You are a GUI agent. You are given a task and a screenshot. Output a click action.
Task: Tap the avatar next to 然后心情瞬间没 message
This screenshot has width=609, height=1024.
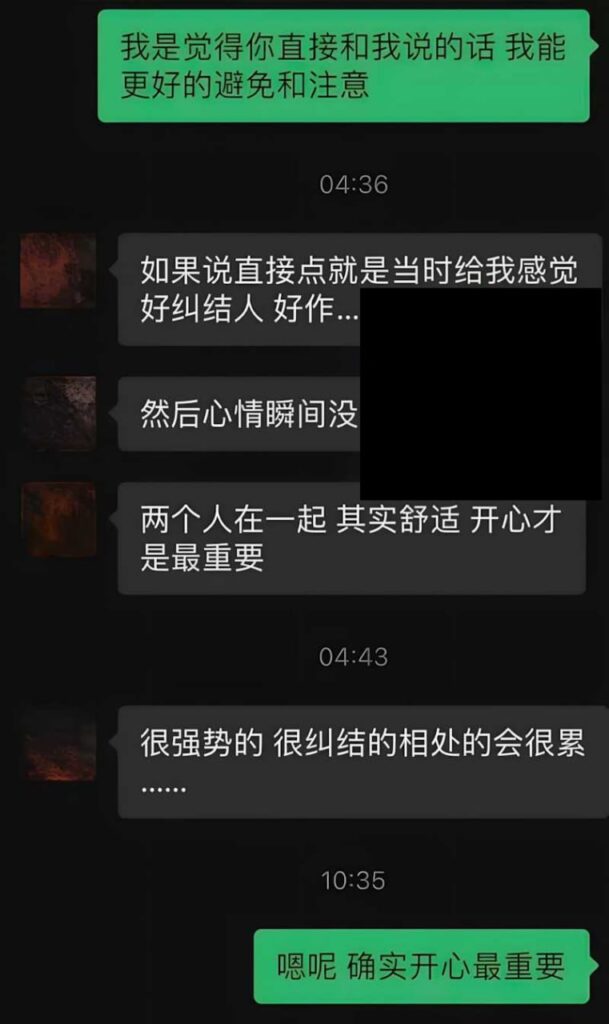click(x=58, y=413)
